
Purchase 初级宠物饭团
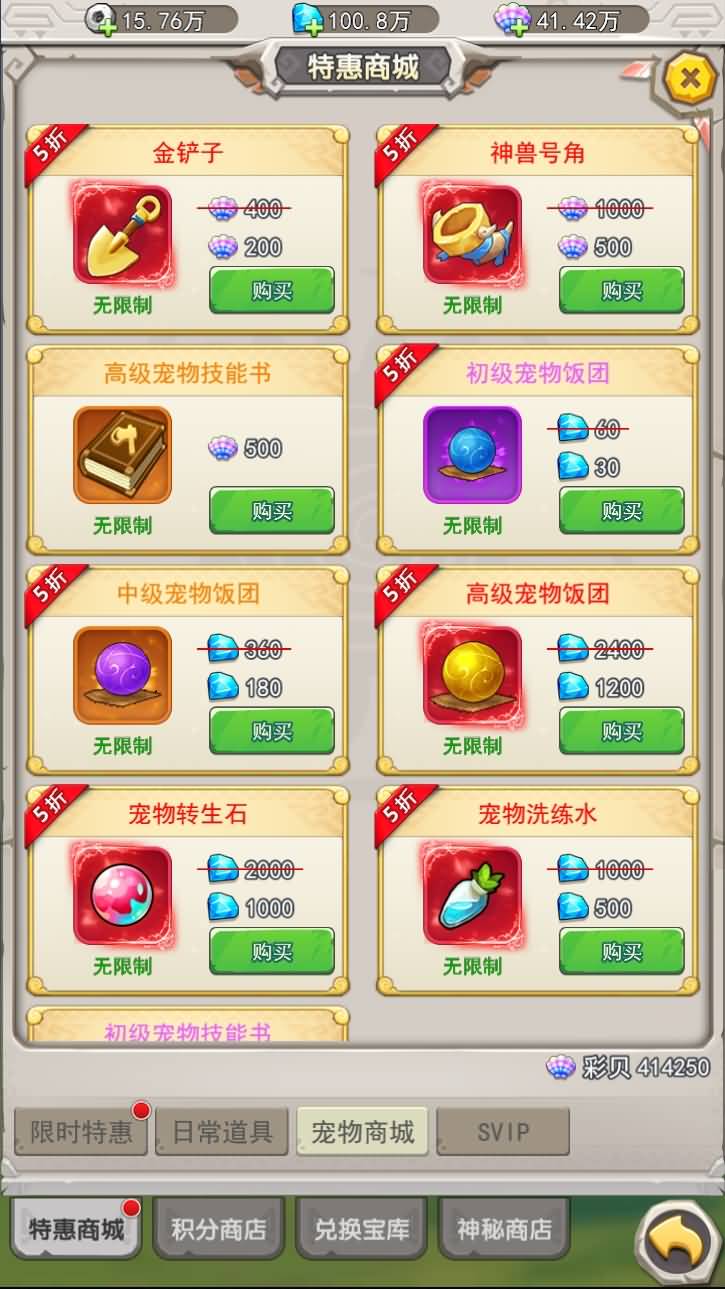tap(621, 511)
